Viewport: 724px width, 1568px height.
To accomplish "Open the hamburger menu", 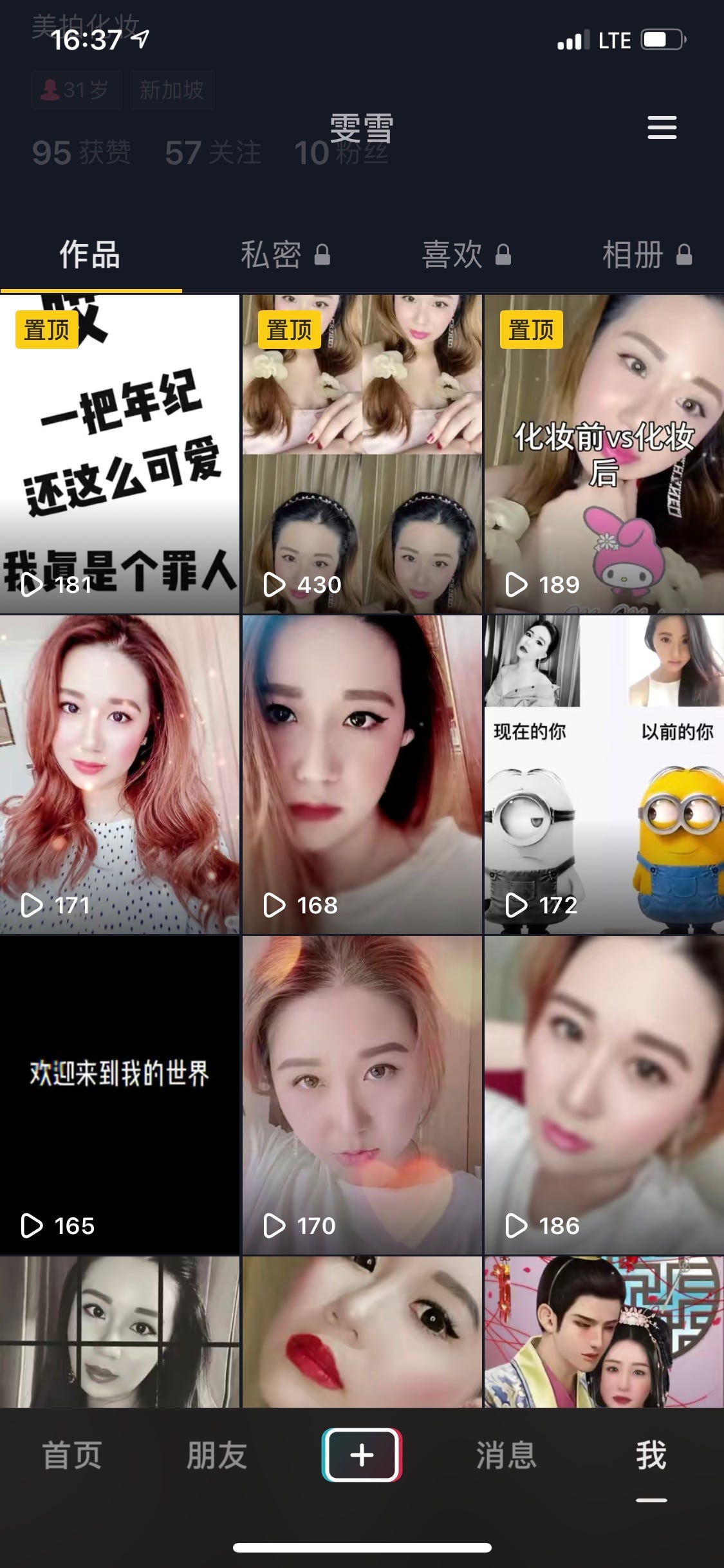I will 662,127.
